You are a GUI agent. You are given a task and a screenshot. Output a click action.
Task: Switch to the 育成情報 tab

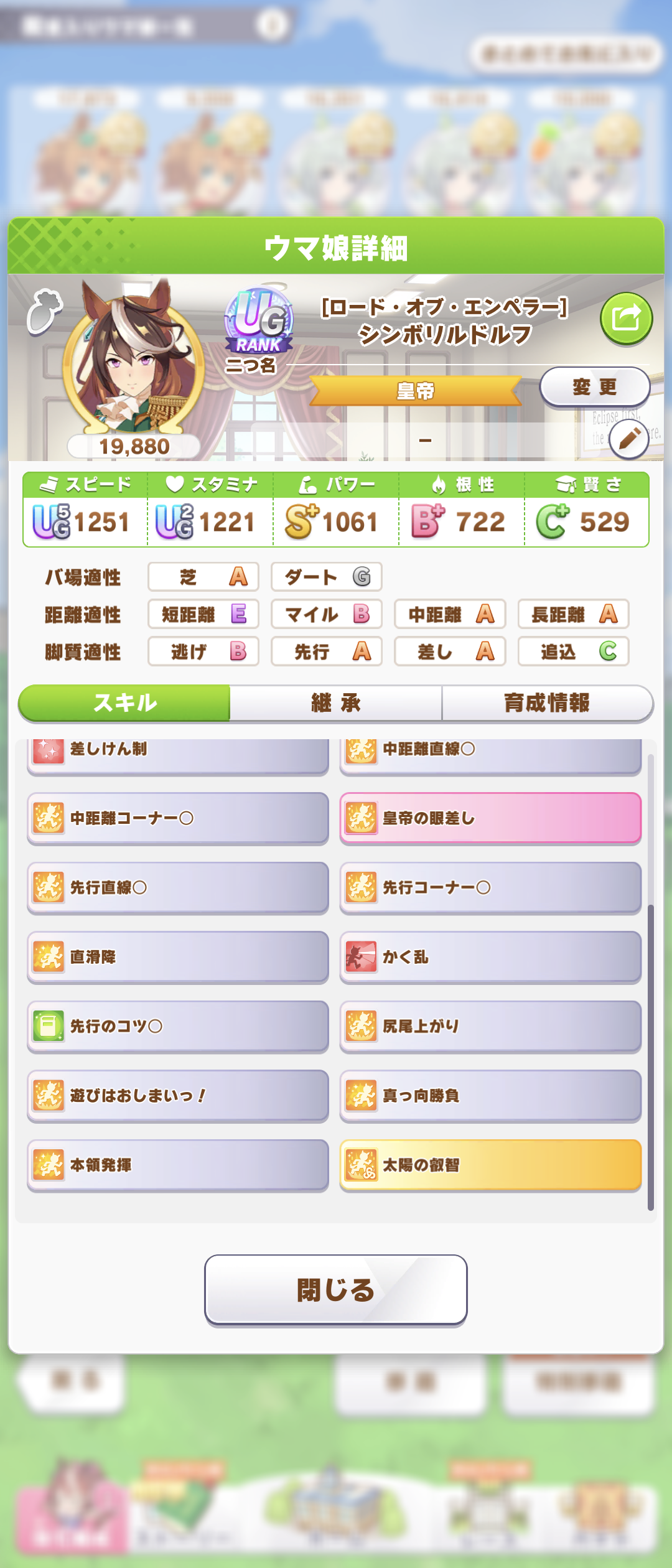click(x=547, y=703)
